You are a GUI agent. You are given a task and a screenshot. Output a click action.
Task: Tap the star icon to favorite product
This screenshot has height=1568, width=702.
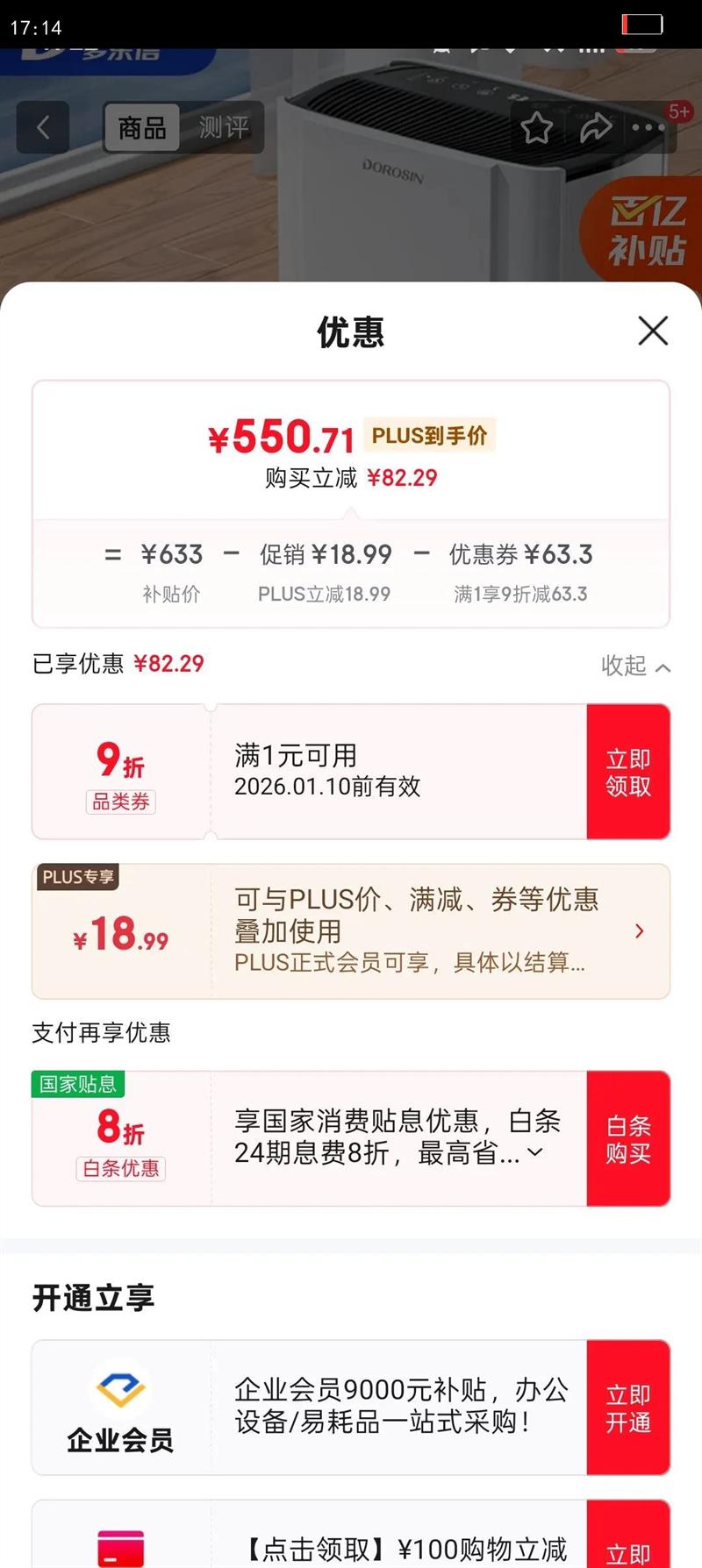pos(538,127)
